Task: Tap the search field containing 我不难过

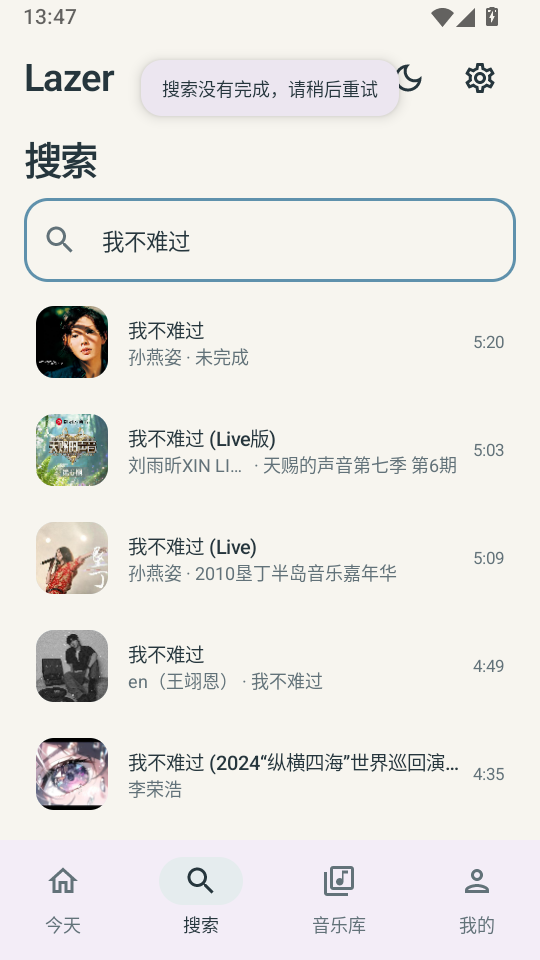Action: click(x=270, y=240)
